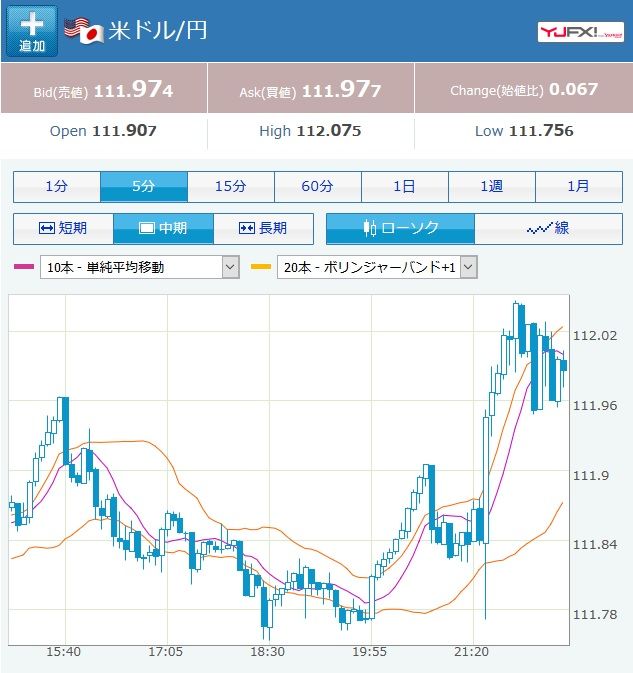Choose the 中期 range
This screenshot has width=633, height=673.
163,228
